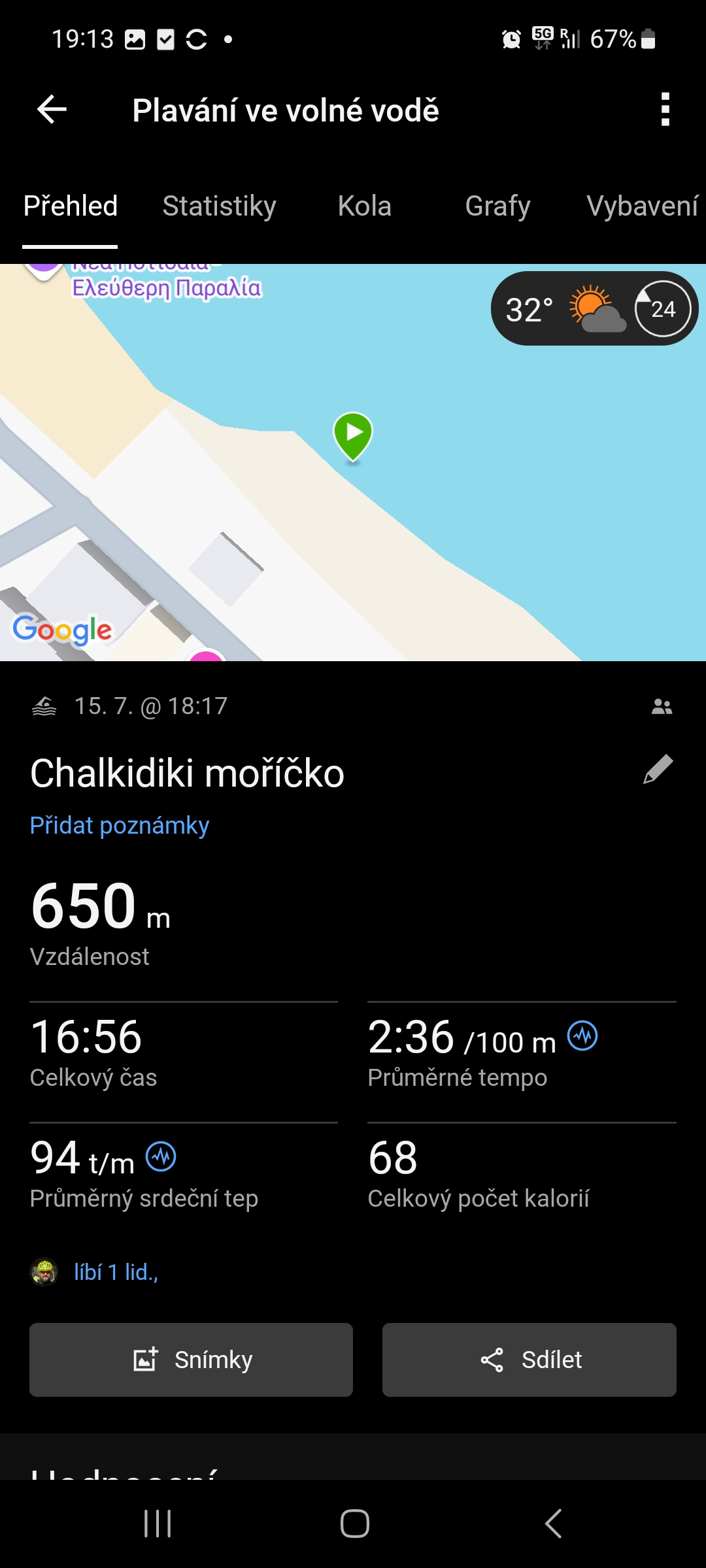The width and height of the screenshot is (706, 1568).
Task: Open the Kola tab
Action: 364,206
